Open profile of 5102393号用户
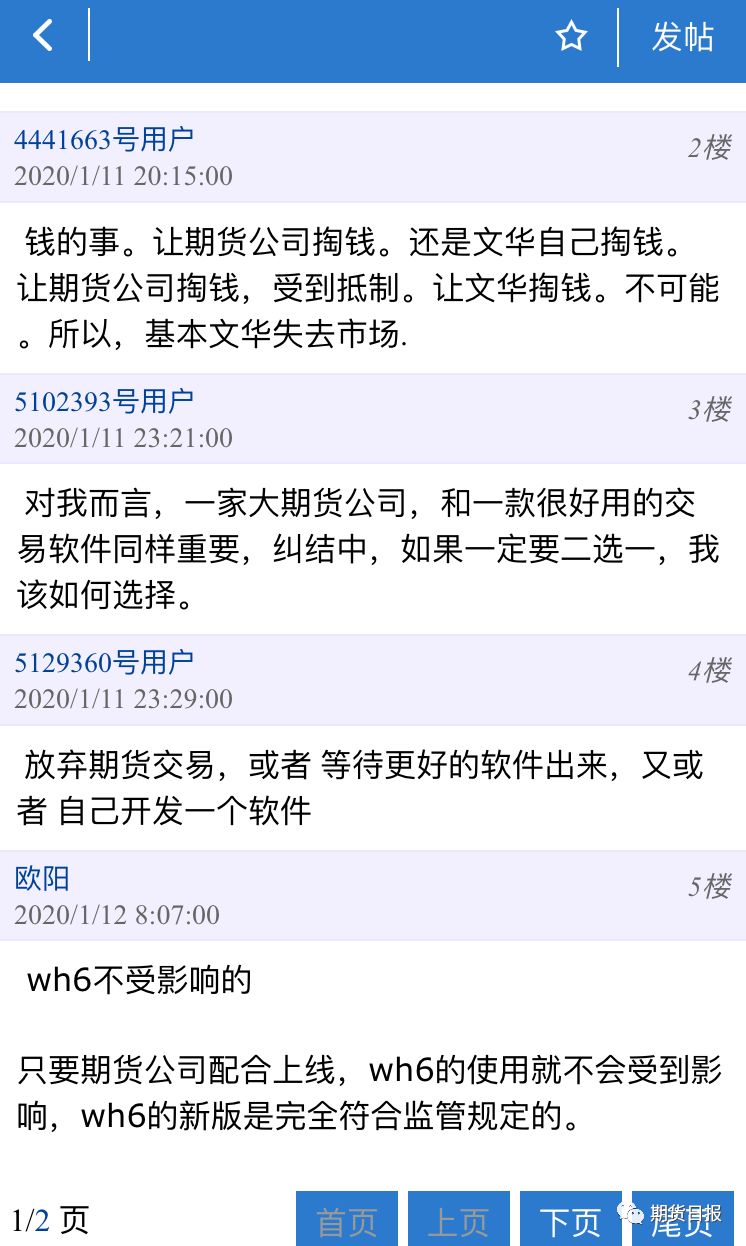The width and height of the screenshot is (746, 1246). [x=104, y=401]
